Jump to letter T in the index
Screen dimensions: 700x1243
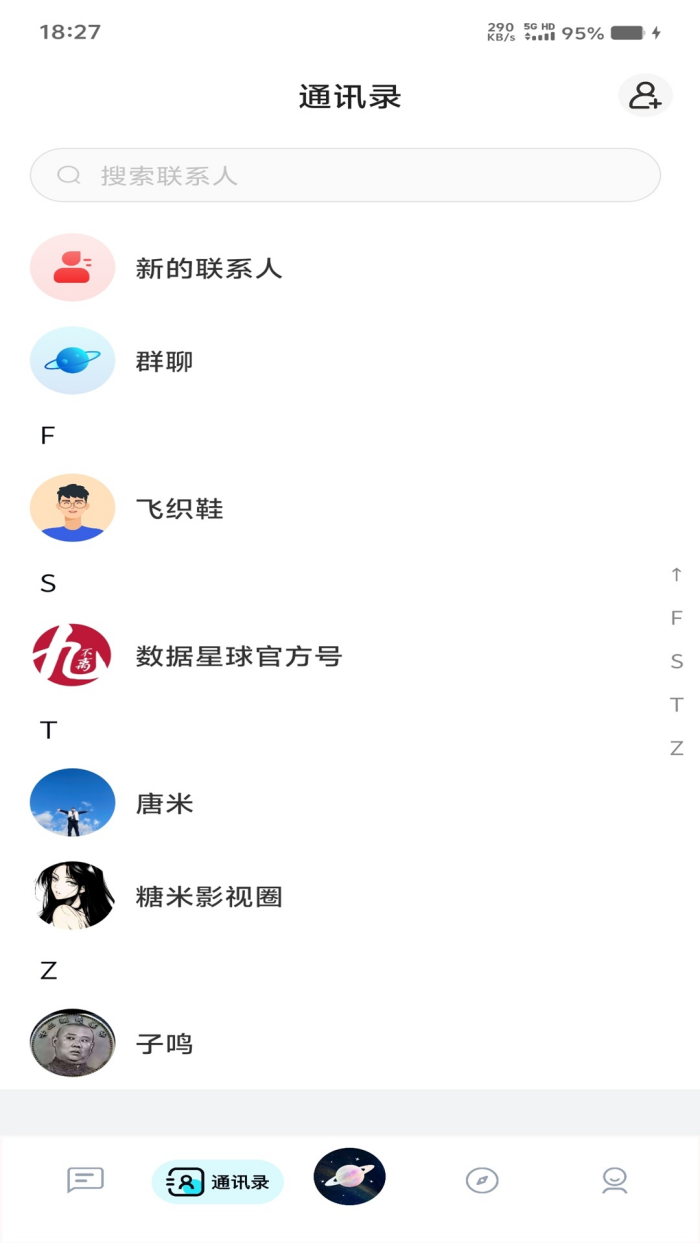tap(677, 705)
